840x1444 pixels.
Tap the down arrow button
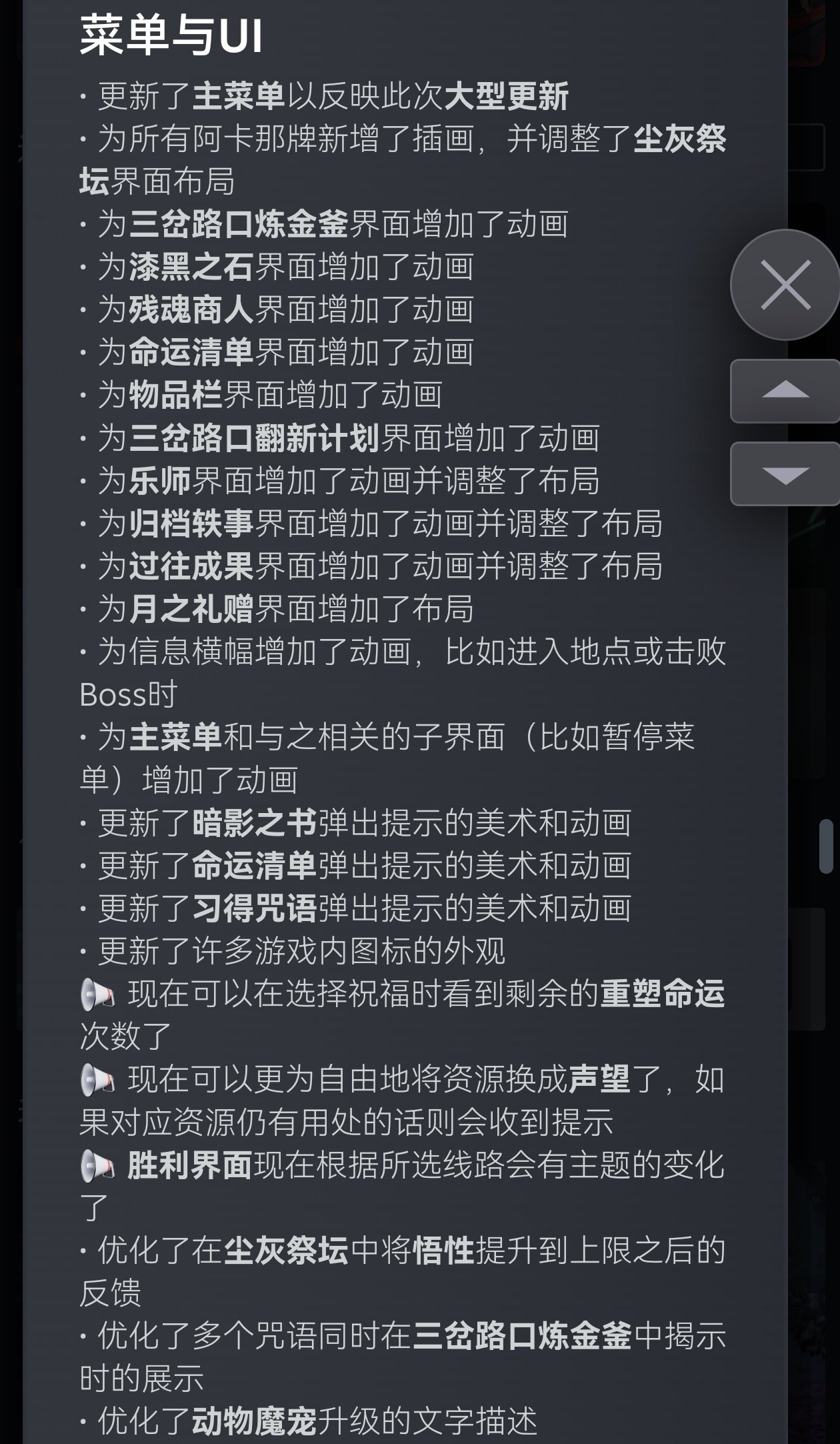[785, 474]
